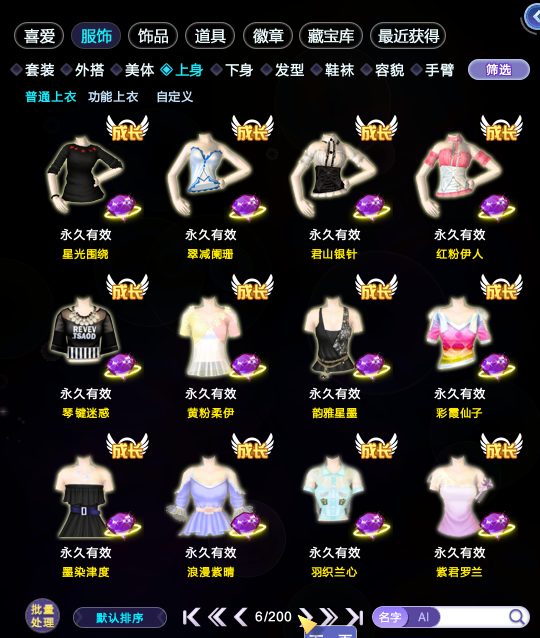540x638 pixels.
Task: Switch to 功能上衣 sub-tab
Action: click(113, 97)
